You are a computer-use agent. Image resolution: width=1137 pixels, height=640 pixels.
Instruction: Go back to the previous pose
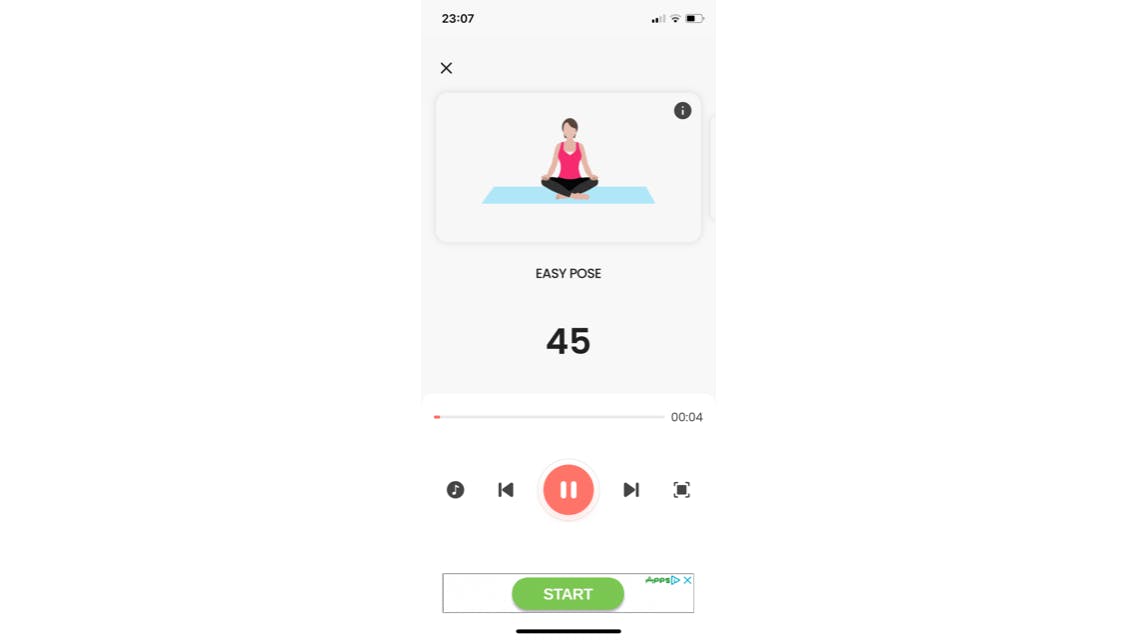click(x=506, y=490)
